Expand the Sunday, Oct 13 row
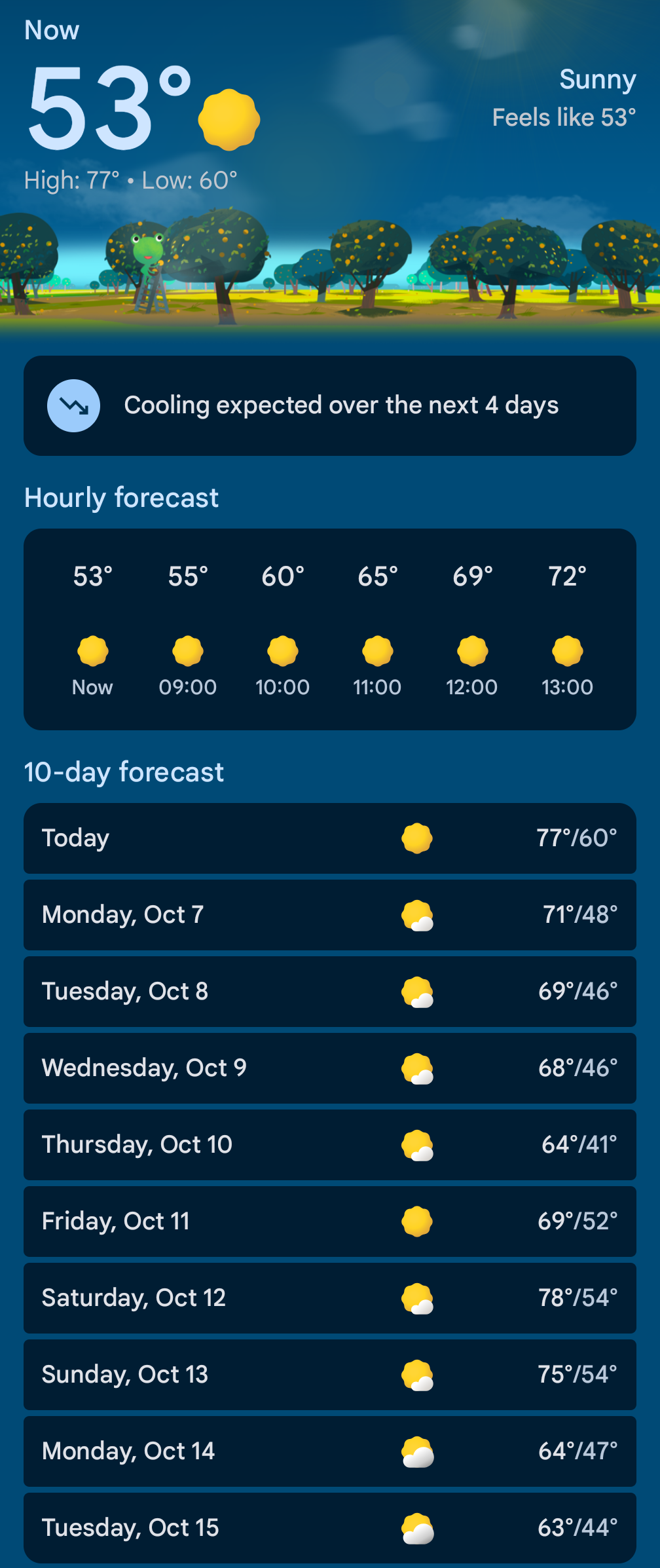The image size is (660, 1568). 330,1375
